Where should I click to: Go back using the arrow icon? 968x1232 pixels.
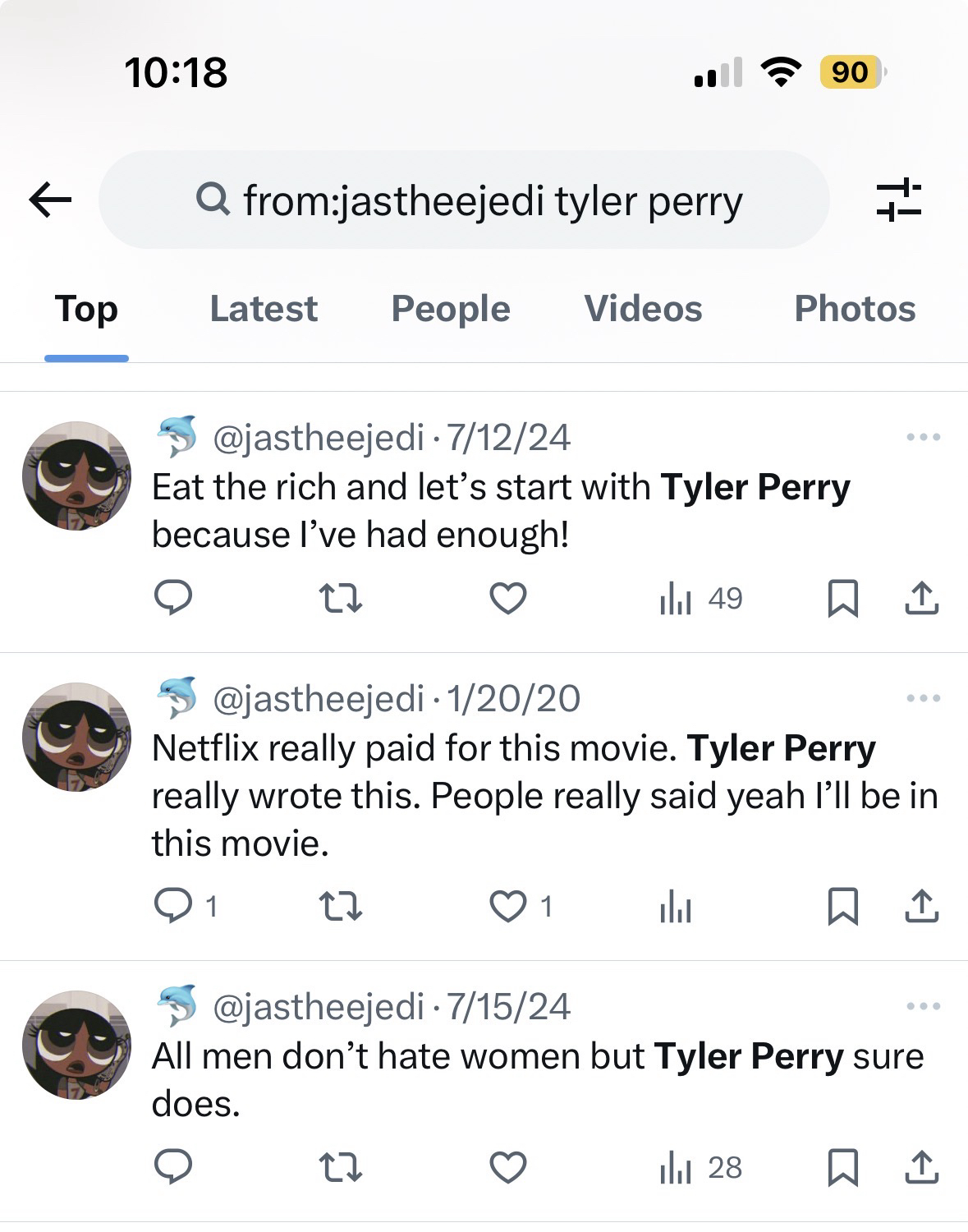(x=50, y=200)
